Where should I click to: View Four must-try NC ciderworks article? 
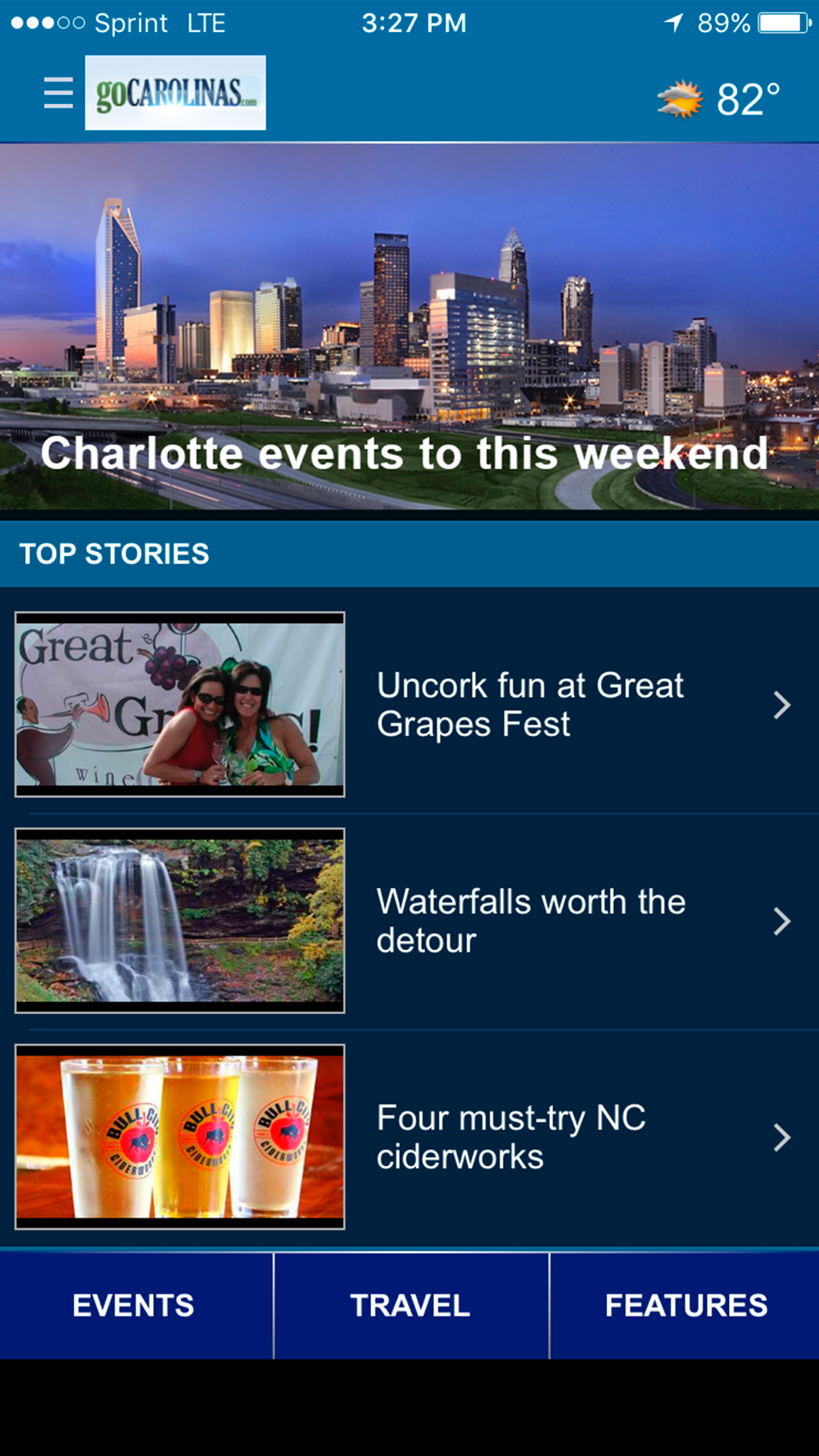[x=512, y=1137]
